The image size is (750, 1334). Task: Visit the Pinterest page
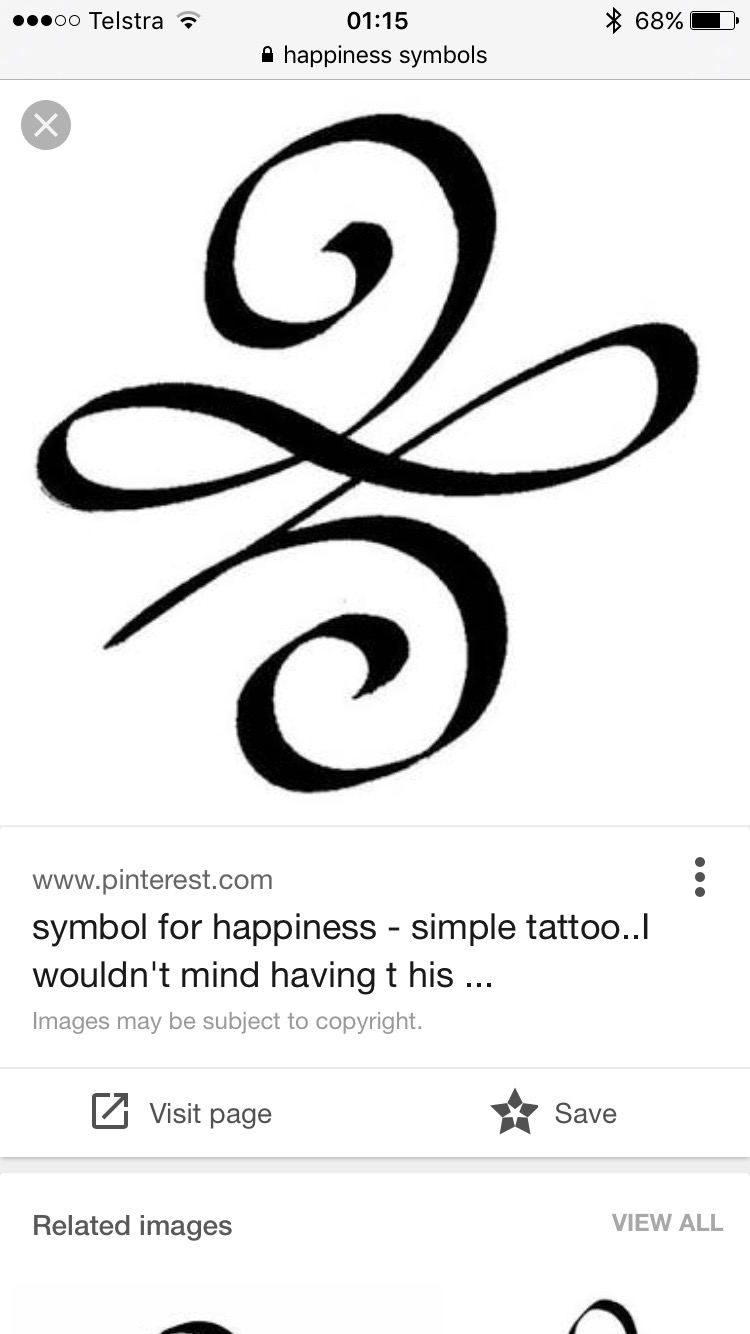[182, 1113]
